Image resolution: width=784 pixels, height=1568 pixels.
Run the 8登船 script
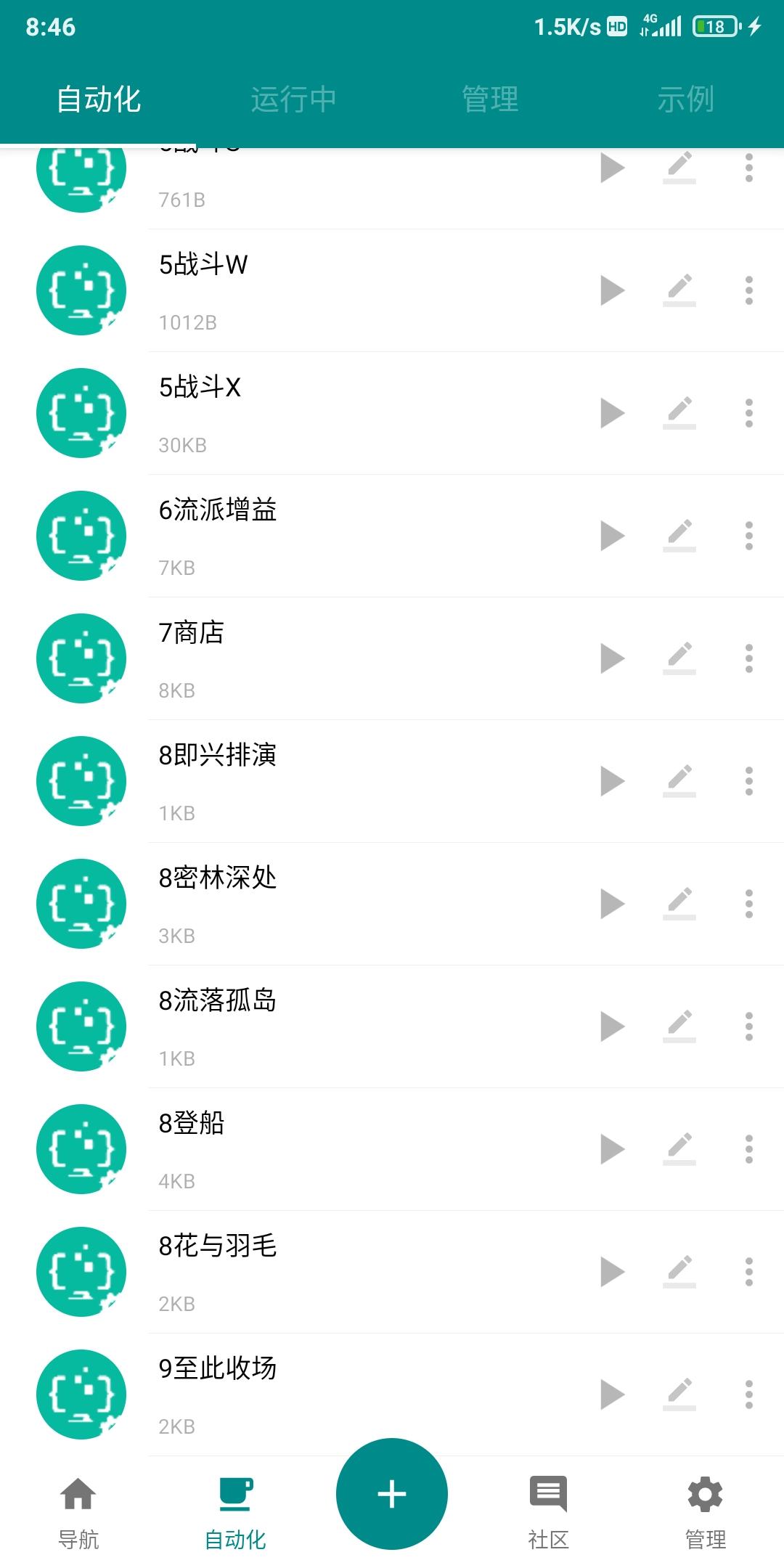click(x=613, y=1149)
